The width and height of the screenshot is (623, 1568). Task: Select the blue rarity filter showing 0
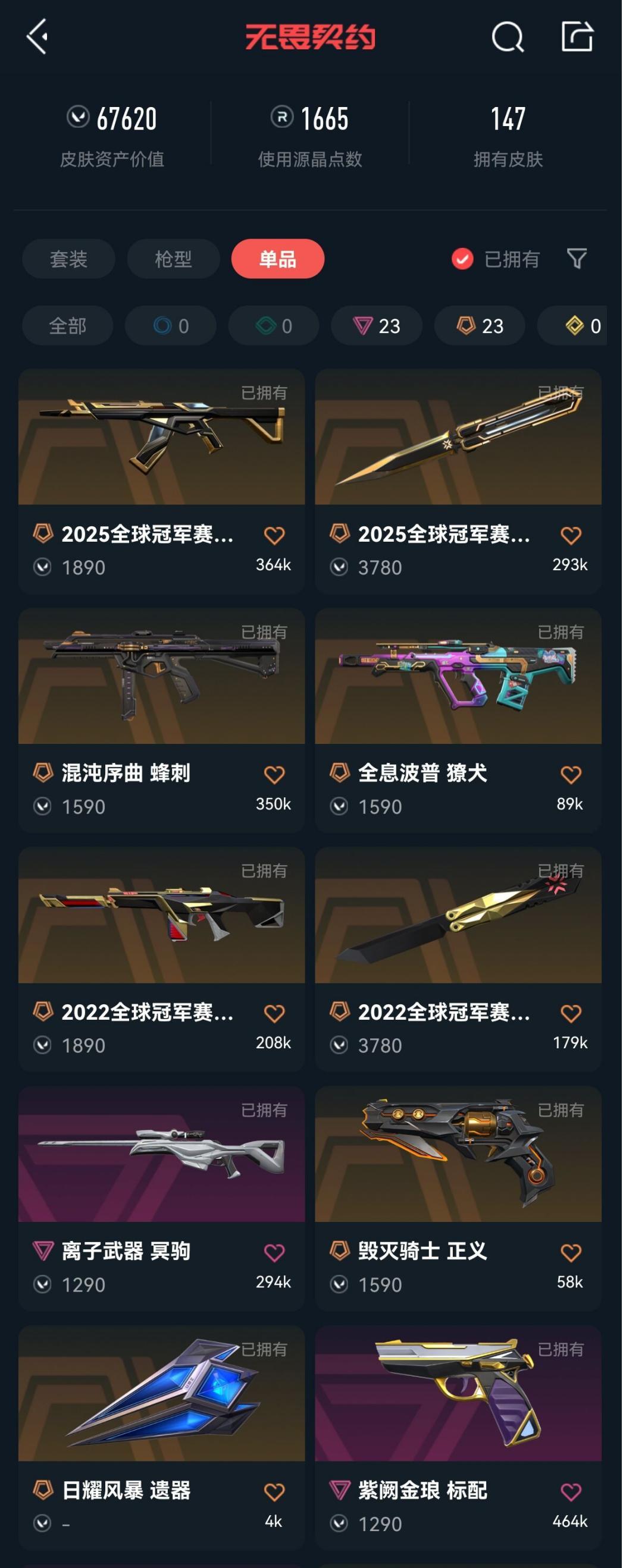coord(170,326)
